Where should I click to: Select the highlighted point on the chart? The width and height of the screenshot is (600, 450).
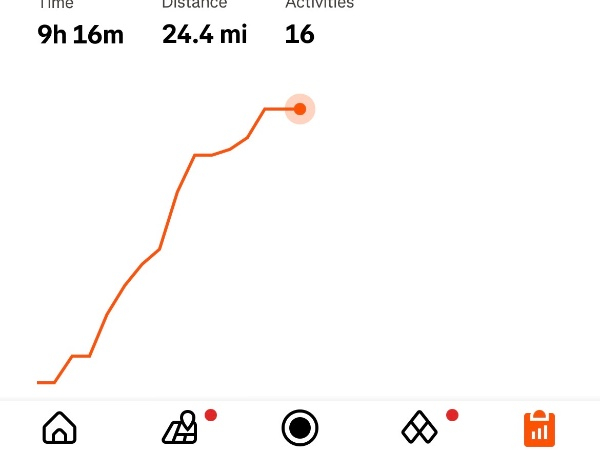coord(300,109)
